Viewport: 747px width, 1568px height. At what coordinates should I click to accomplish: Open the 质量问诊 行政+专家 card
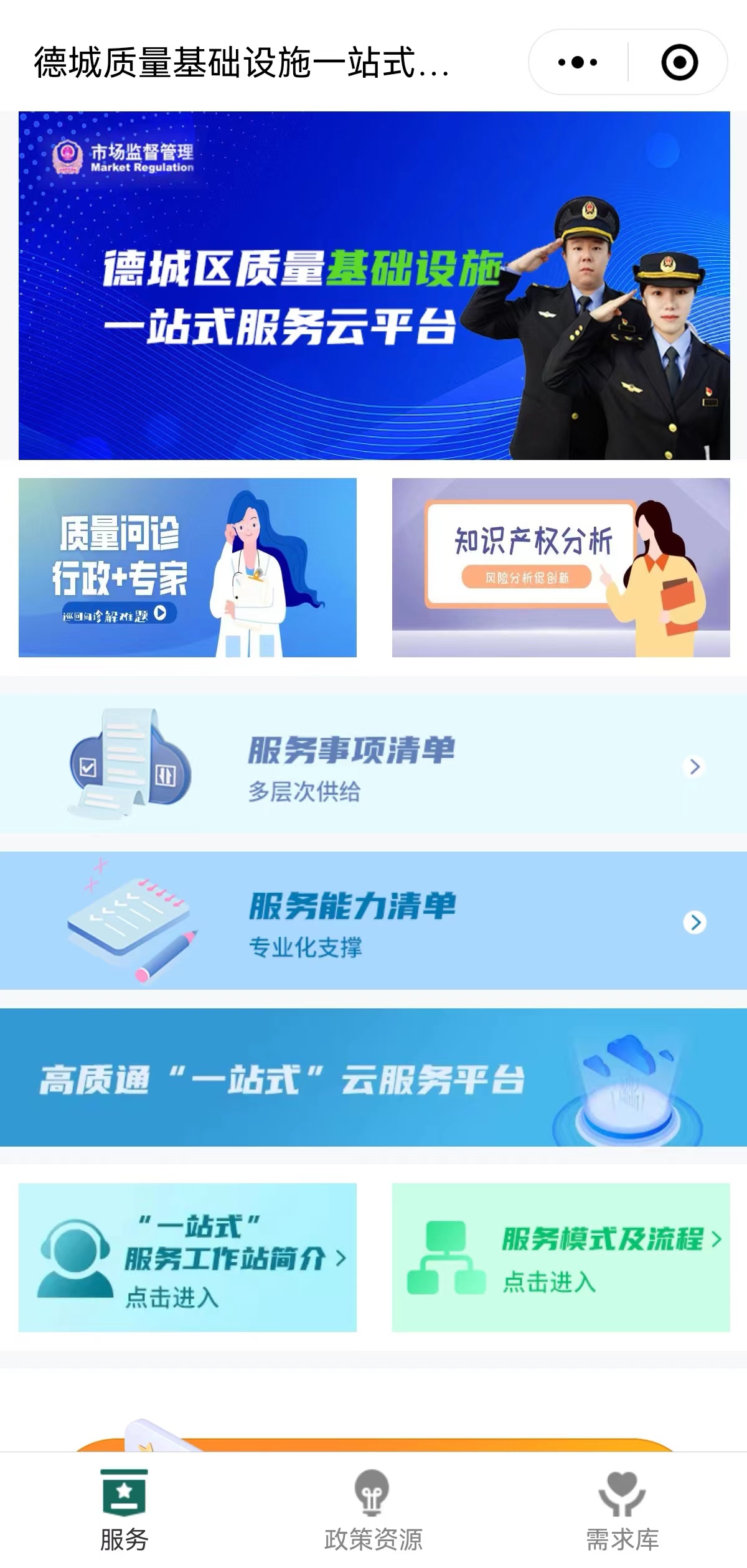pos(187,567)
